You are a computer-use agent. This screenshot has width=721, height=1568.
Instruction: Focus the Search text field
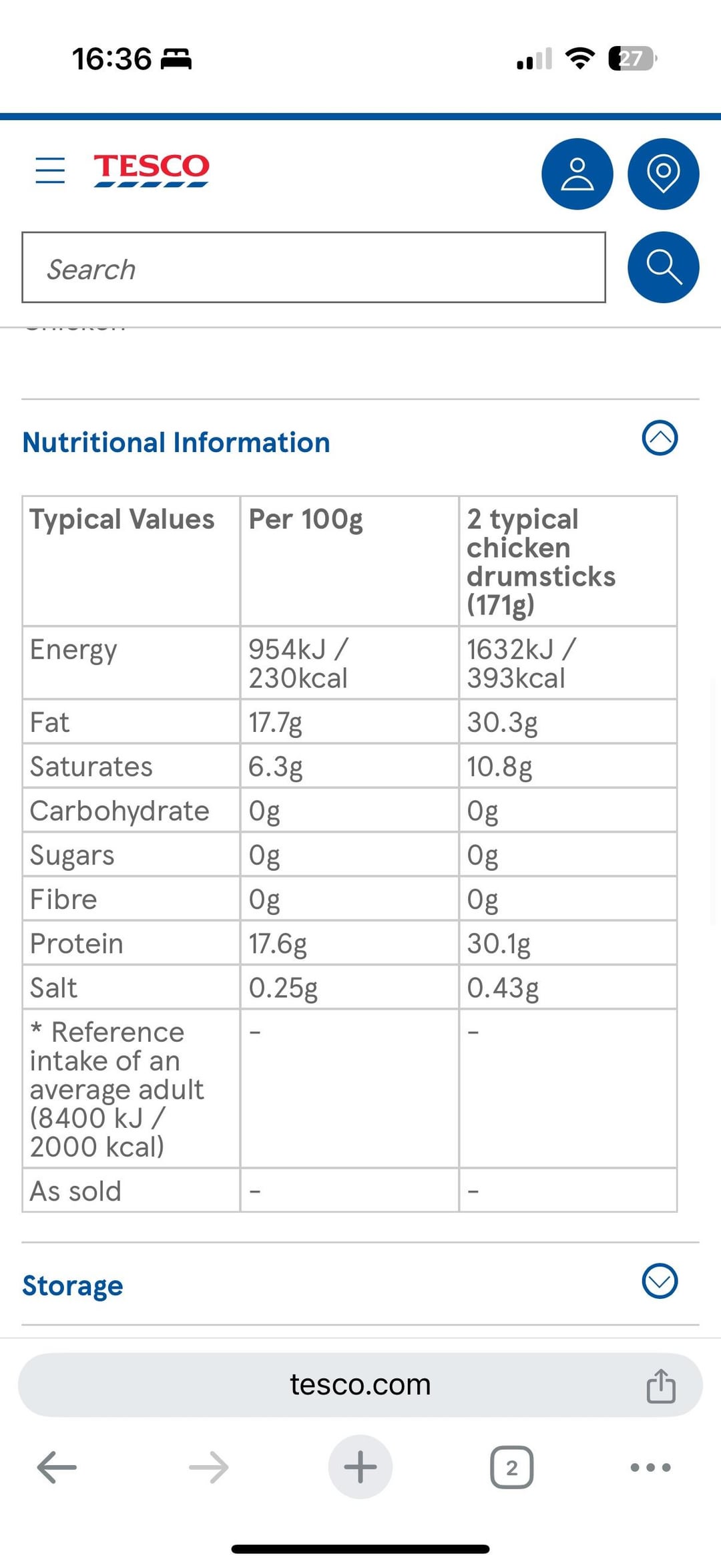point(314,268)
